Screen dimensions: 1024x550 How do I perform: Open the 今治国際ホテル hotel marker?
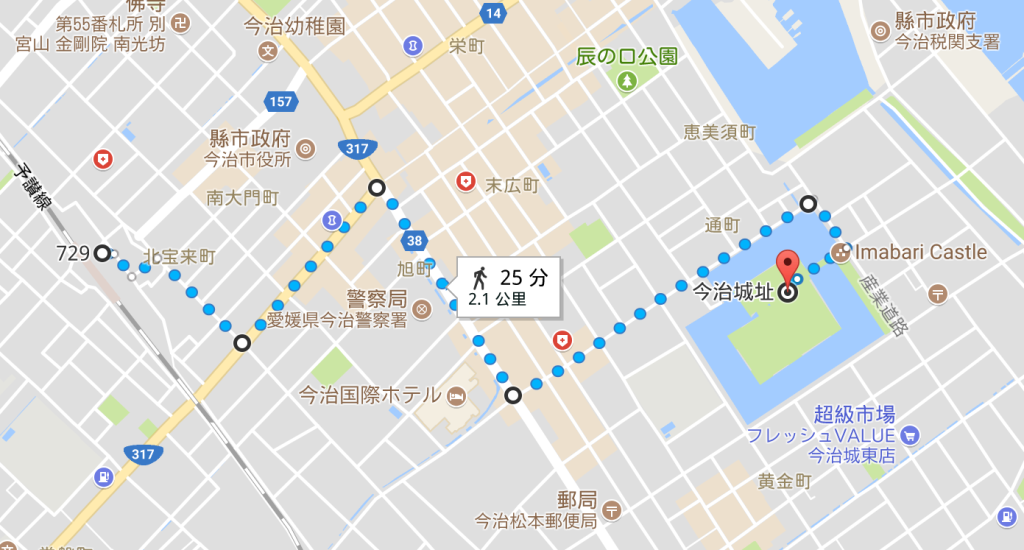coord(456,395)
